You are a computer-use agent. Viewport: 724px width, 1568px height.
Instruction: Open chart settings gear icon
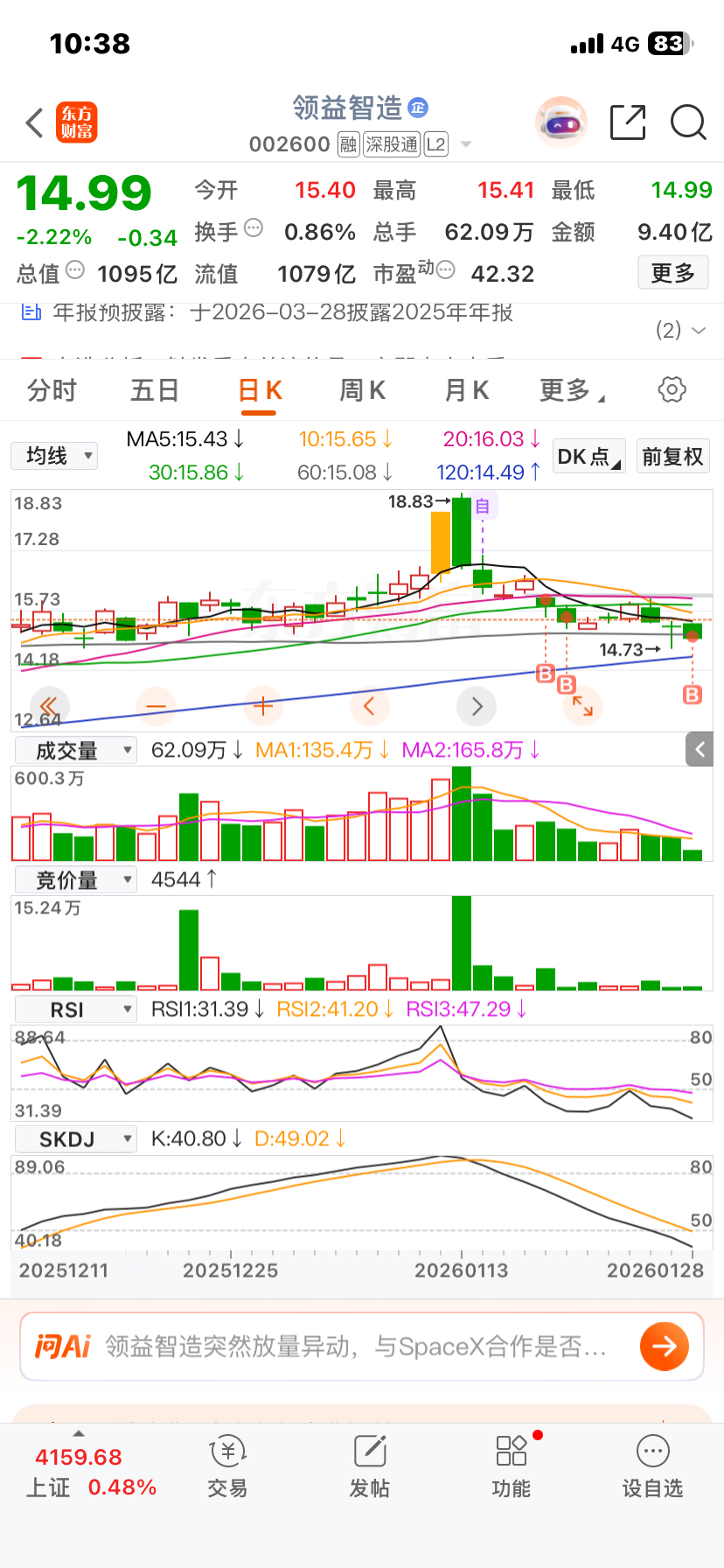pos(672,390)
